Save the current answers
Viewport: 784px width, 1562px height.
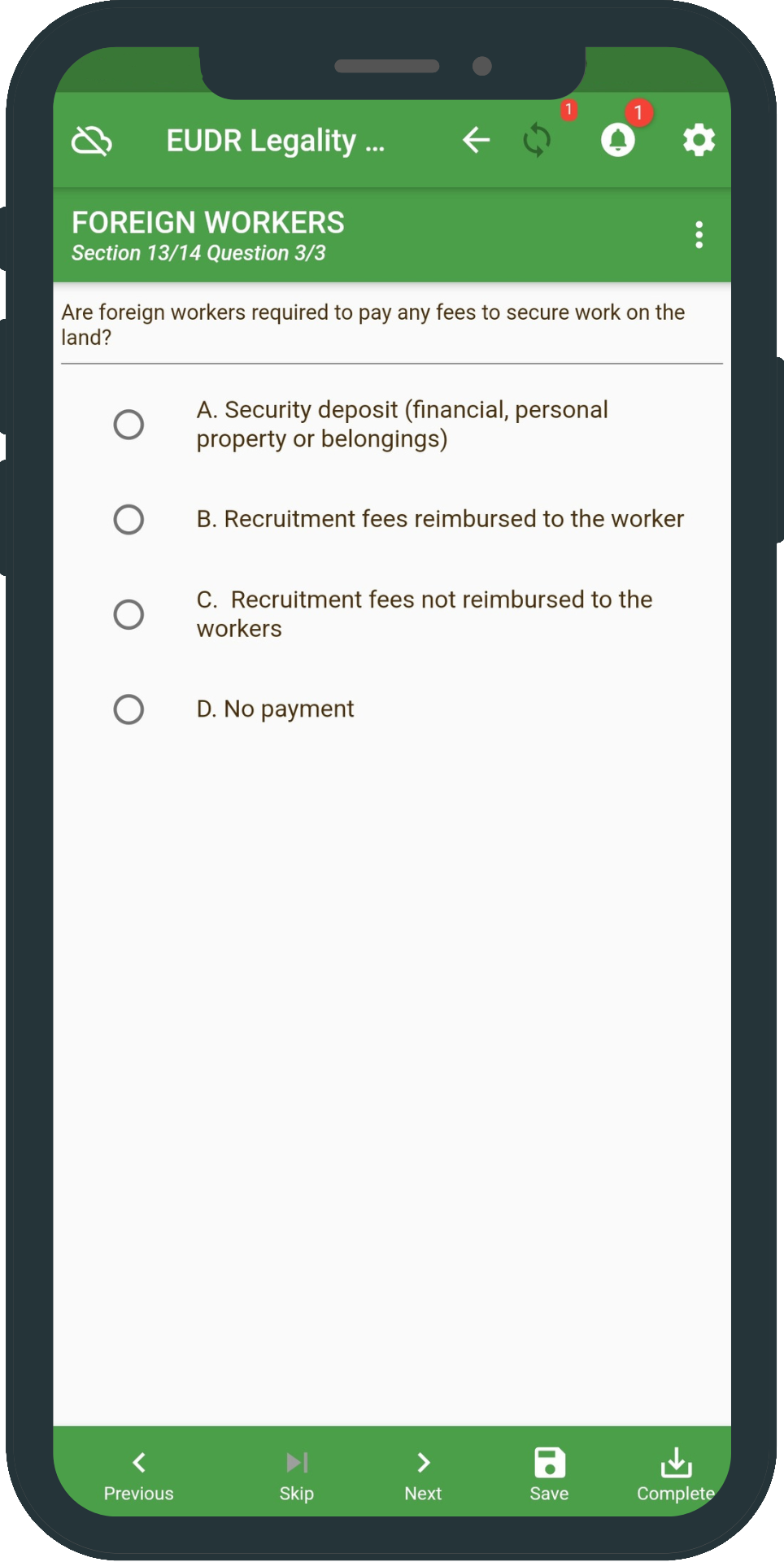[550, 1473]
